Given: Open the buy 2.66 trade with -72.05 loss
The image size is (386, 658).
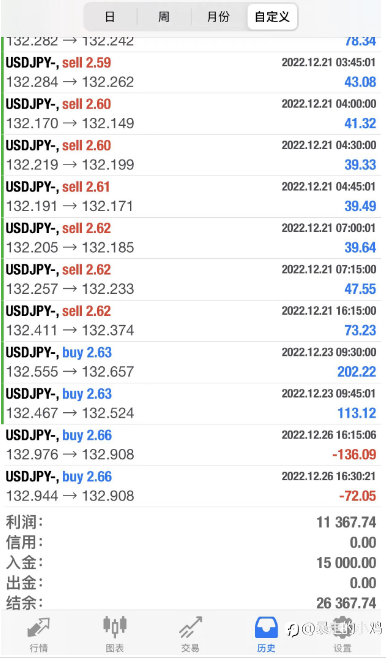Looking at the screenshot, I should [191, 486].
